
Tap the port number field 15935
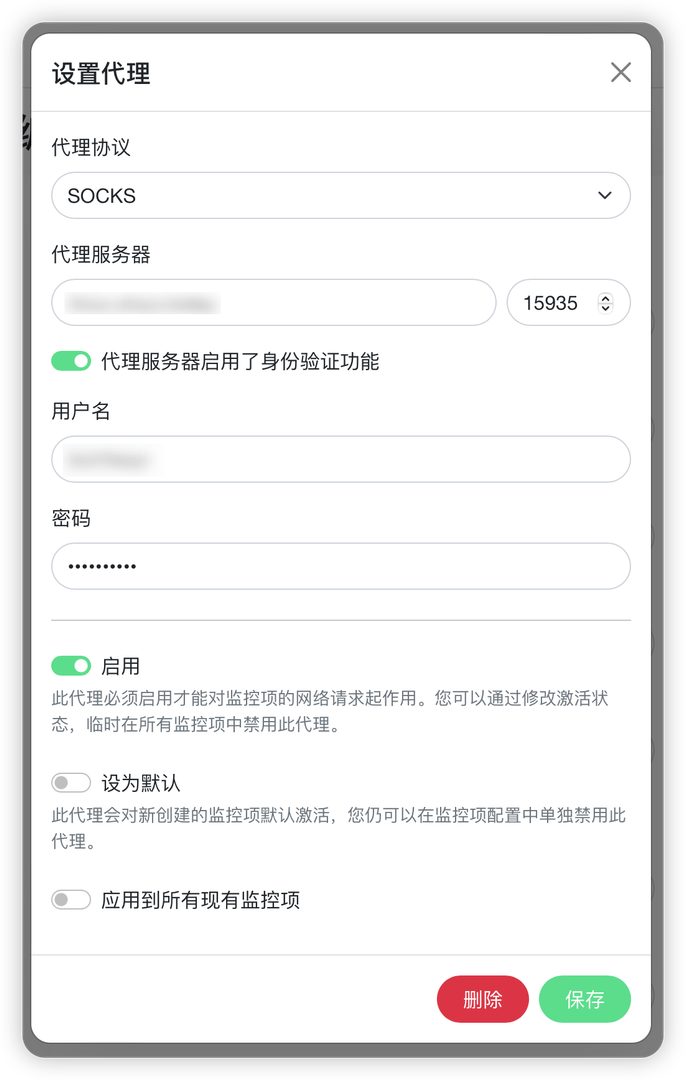coord(555,302)
